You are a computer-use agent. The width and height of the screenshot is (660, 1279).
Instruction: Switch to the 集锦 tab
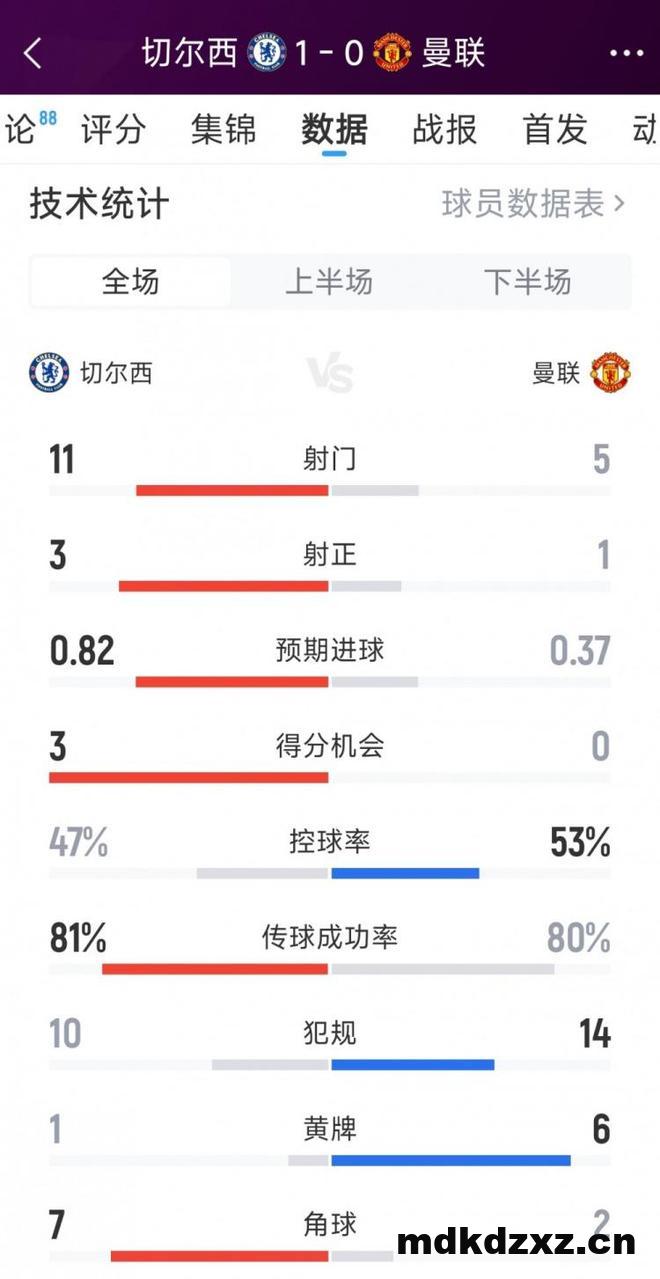(224, 130)
